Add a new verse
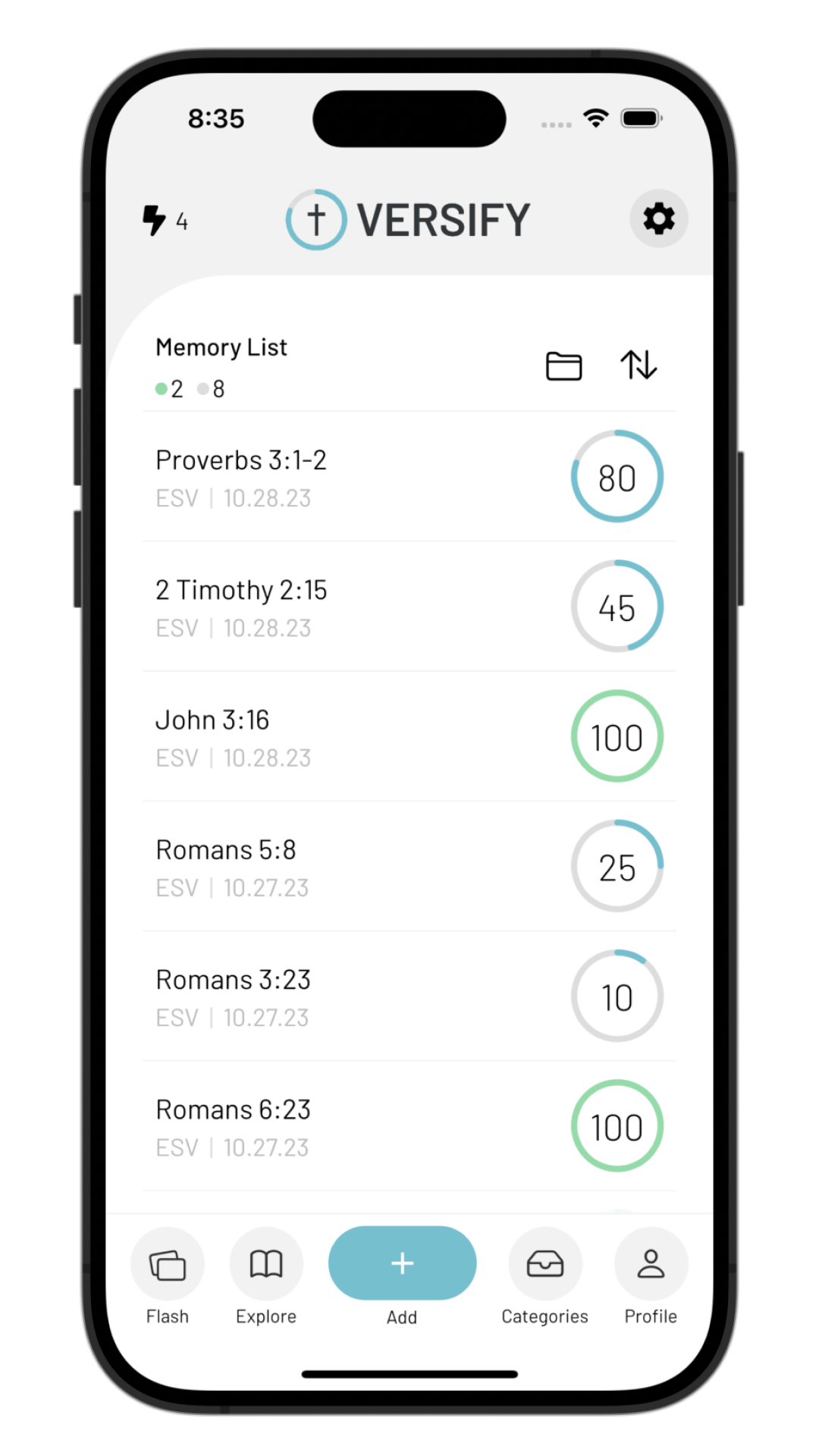 (402, 1264)
